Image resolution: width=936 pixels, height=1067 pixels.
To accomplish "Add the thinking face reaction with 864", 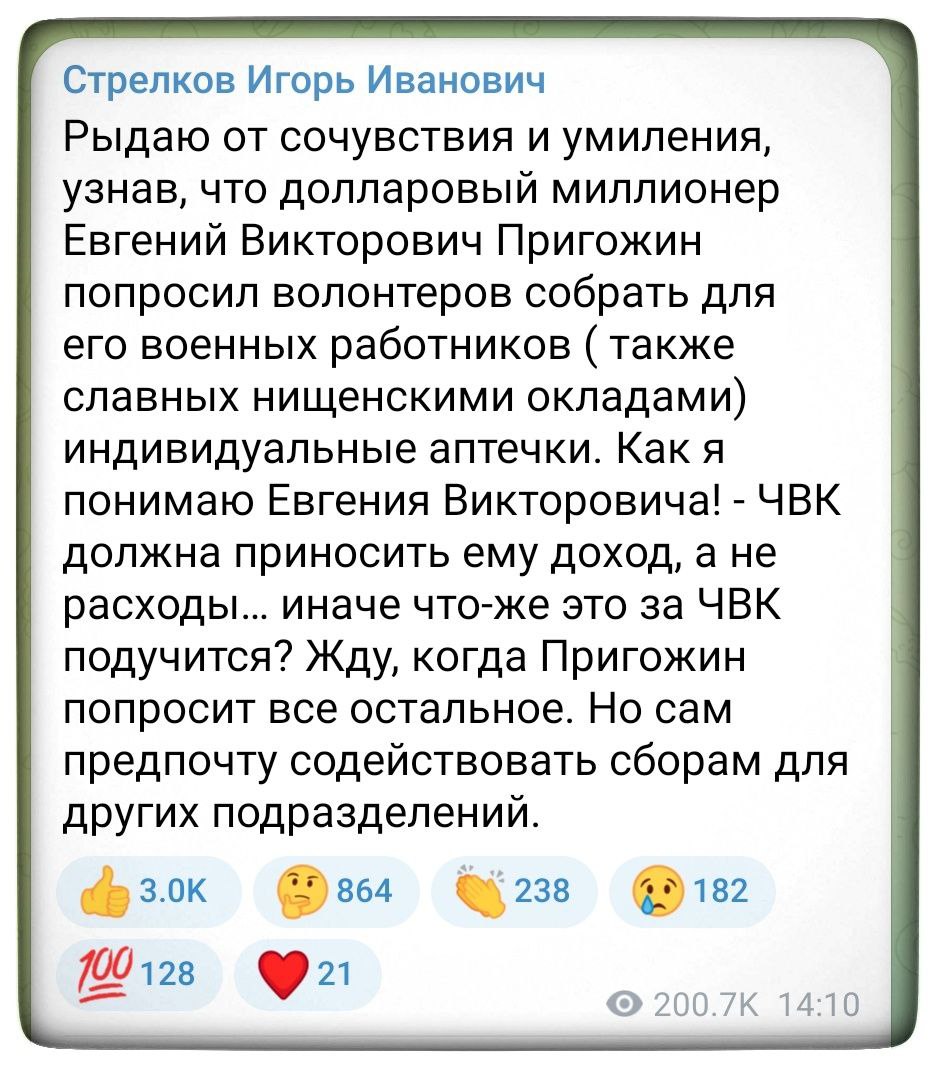I will click(x=335, y=889).
